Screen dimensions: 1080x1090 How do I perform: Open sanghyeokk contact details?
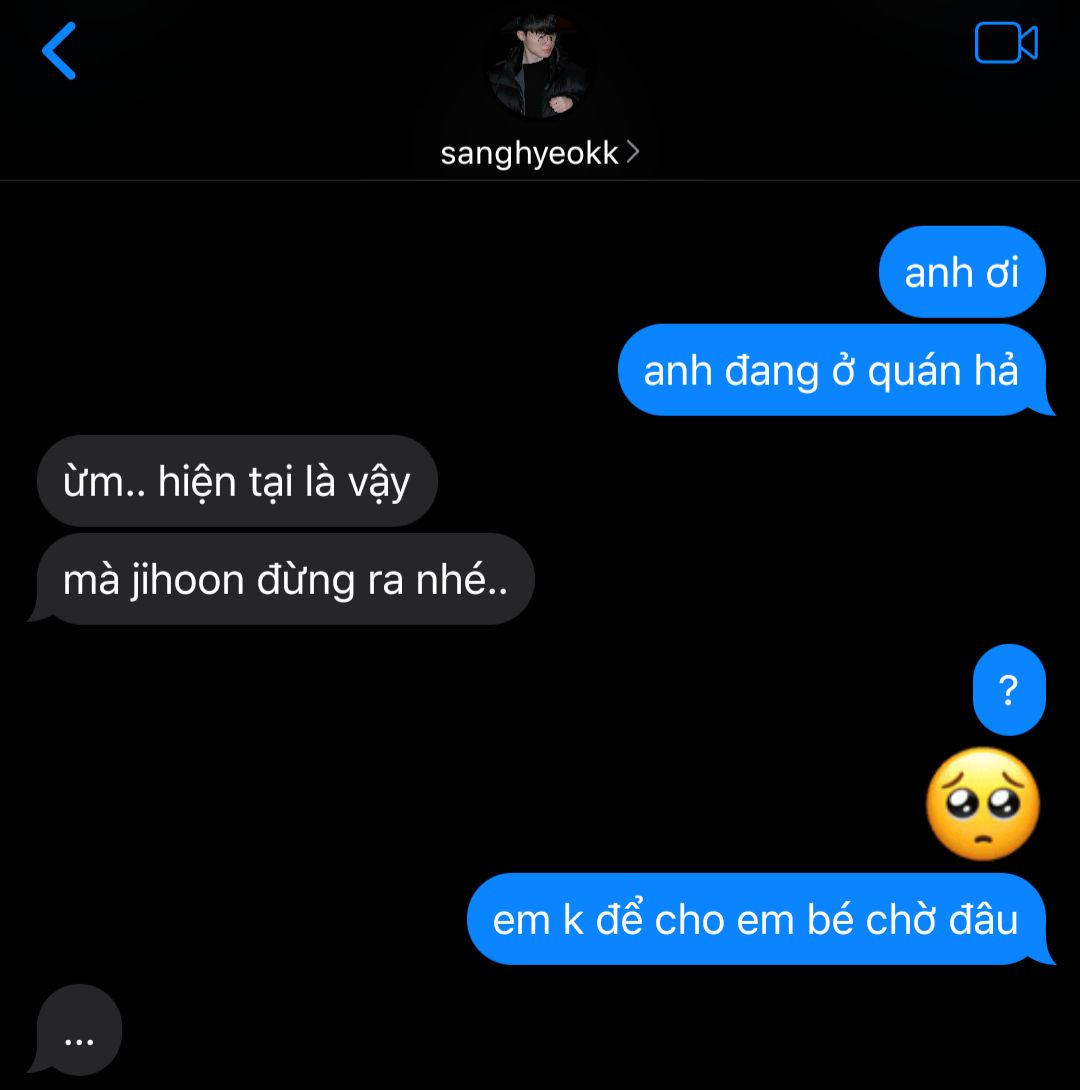pyautogui.click(x=539, y=153)
